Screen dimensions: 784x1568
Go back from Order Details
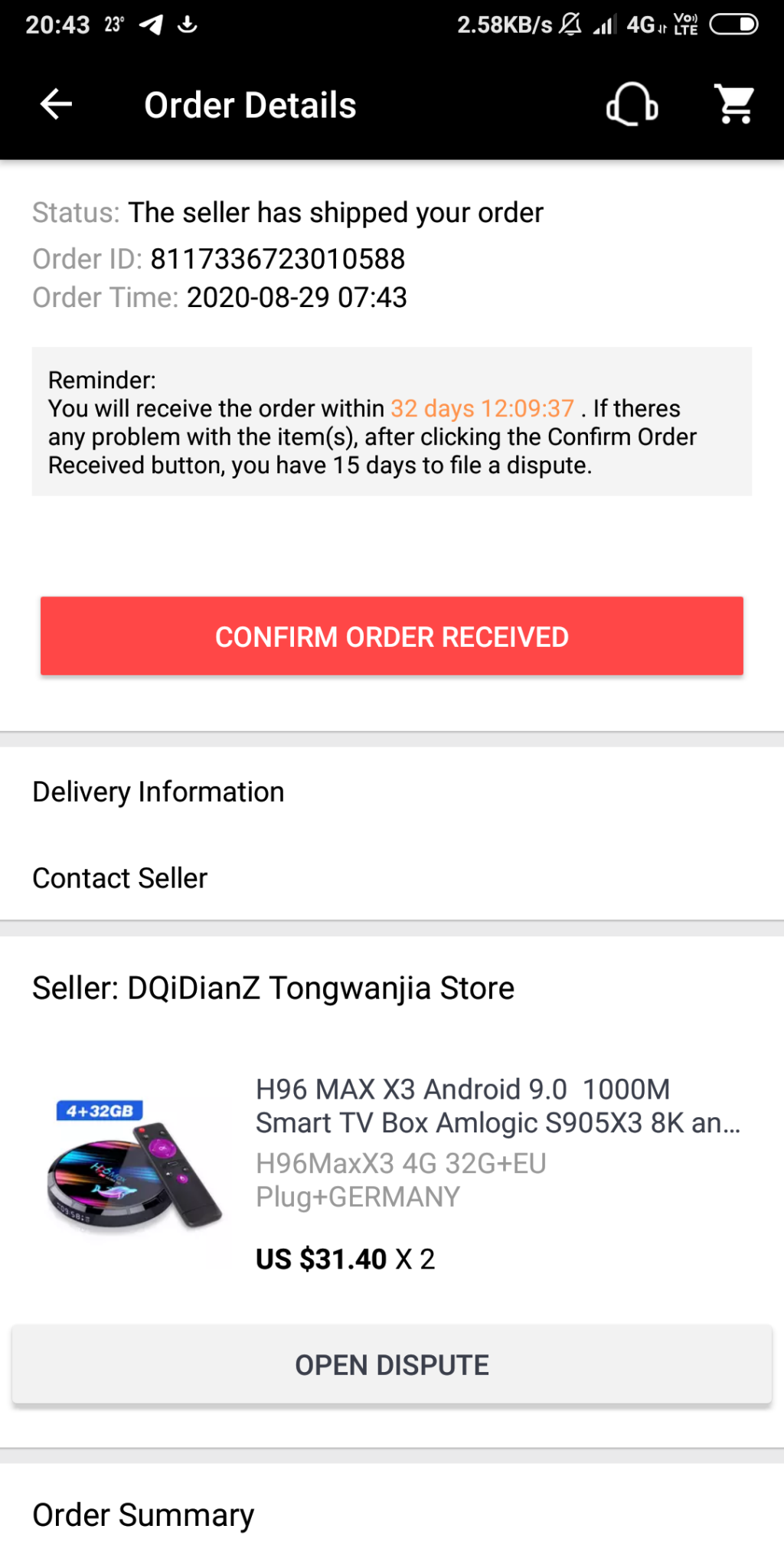click(x=56, y=104)
